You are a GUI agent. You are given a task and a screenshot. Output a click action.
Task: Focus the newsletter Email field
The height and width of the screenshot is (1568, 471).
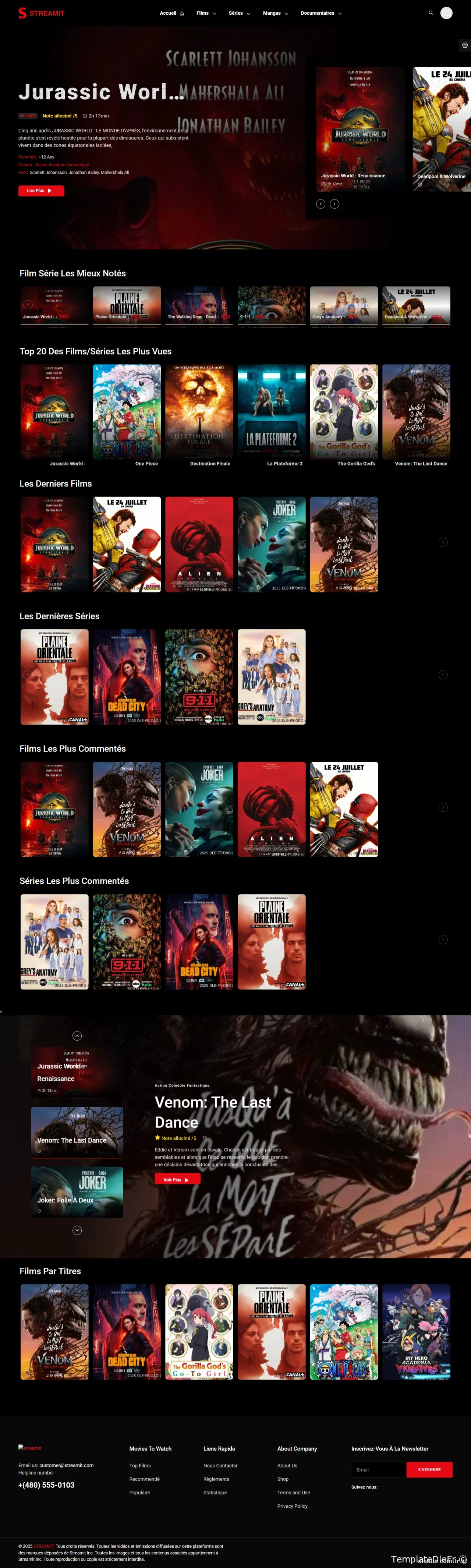click(378, 1469)
